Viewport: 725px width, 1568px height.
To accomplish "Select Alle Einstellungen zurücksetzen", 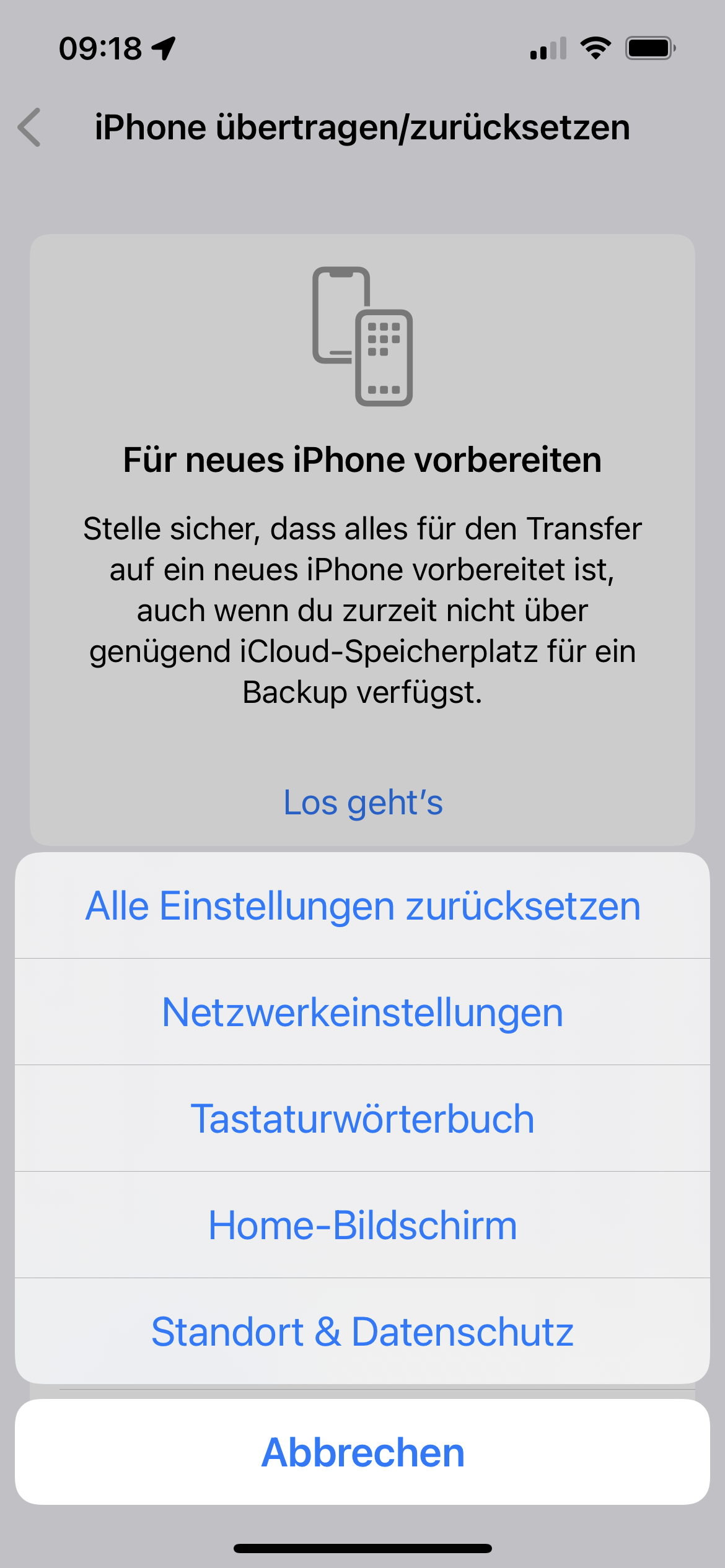I will click(x=362, y=906).
